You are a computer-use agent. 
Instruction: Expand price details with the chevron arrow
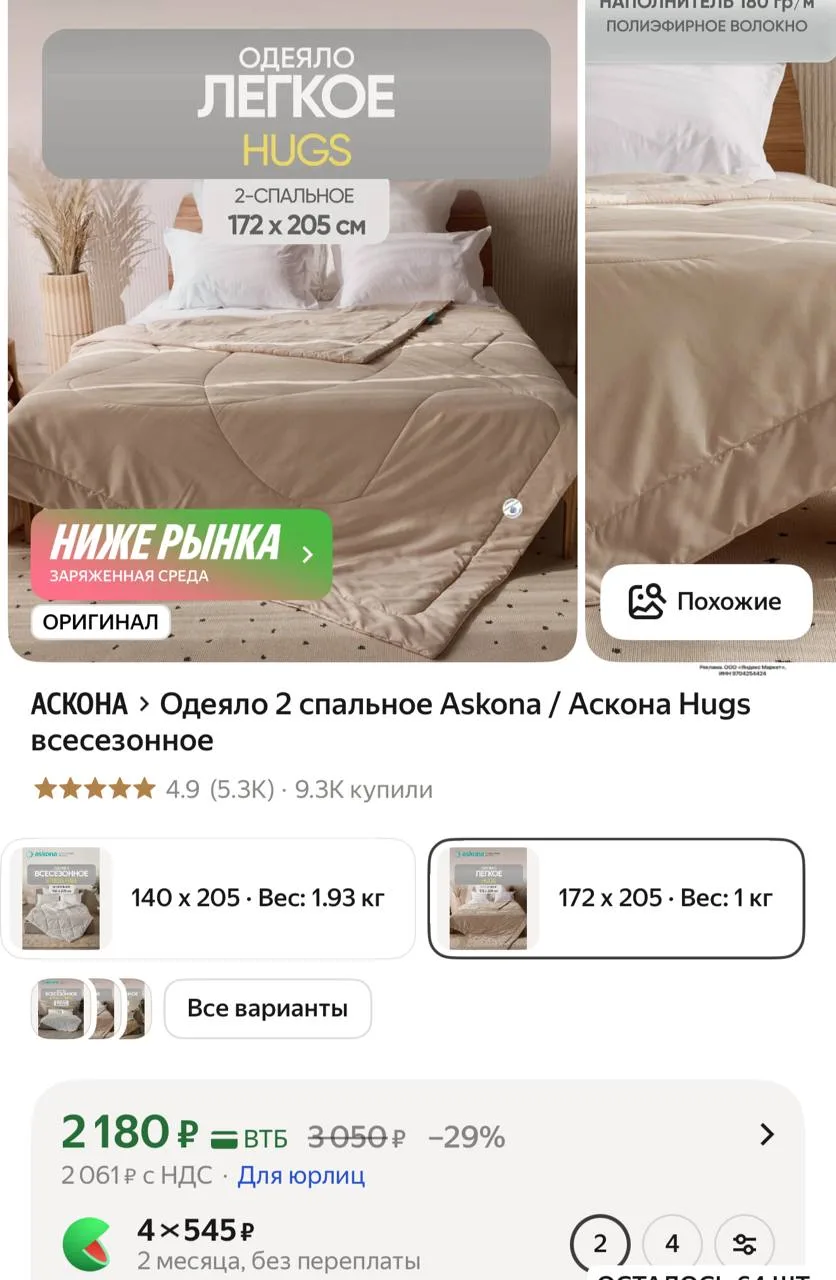[767, 1135]
